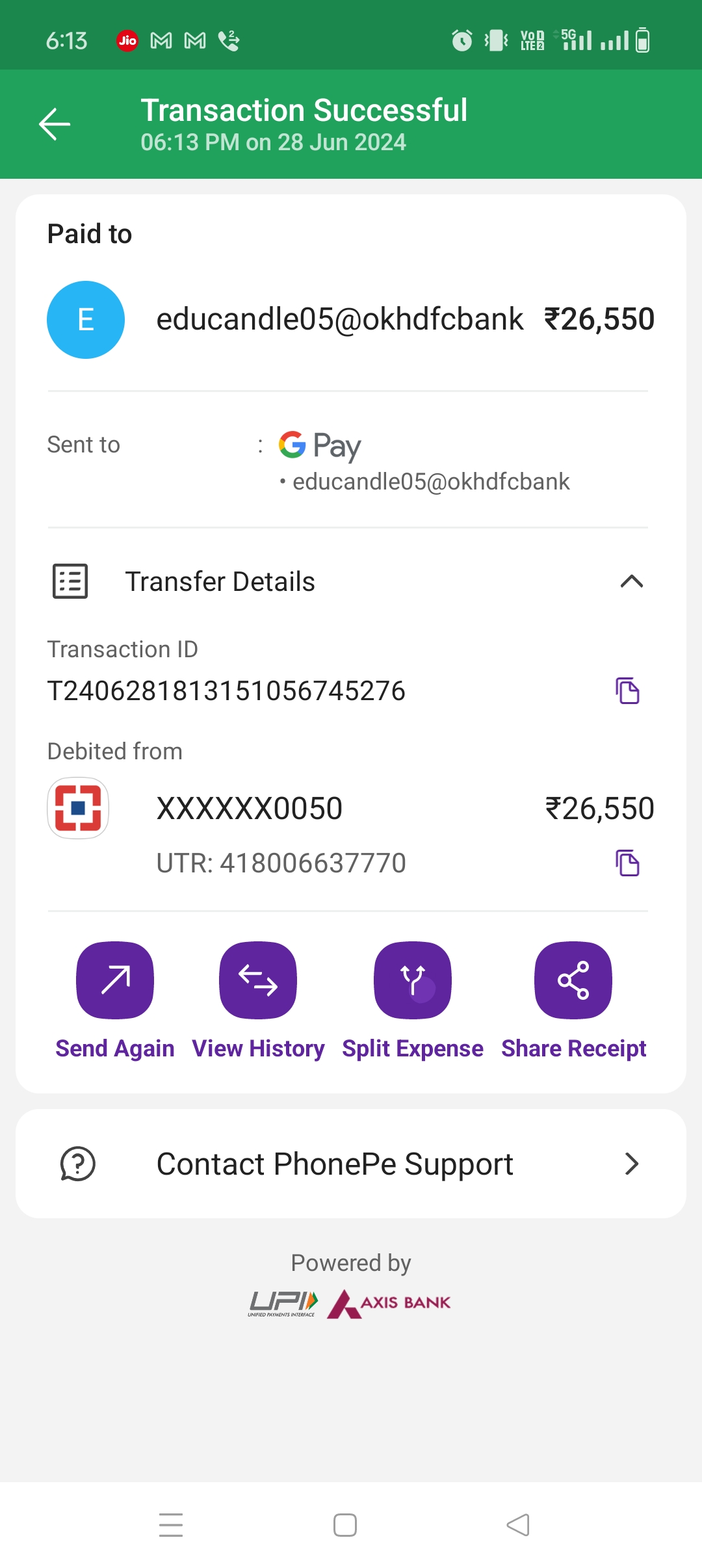Copy the Transaction ID
This screenshot has width=702, height=1568.
pos(627,690)
